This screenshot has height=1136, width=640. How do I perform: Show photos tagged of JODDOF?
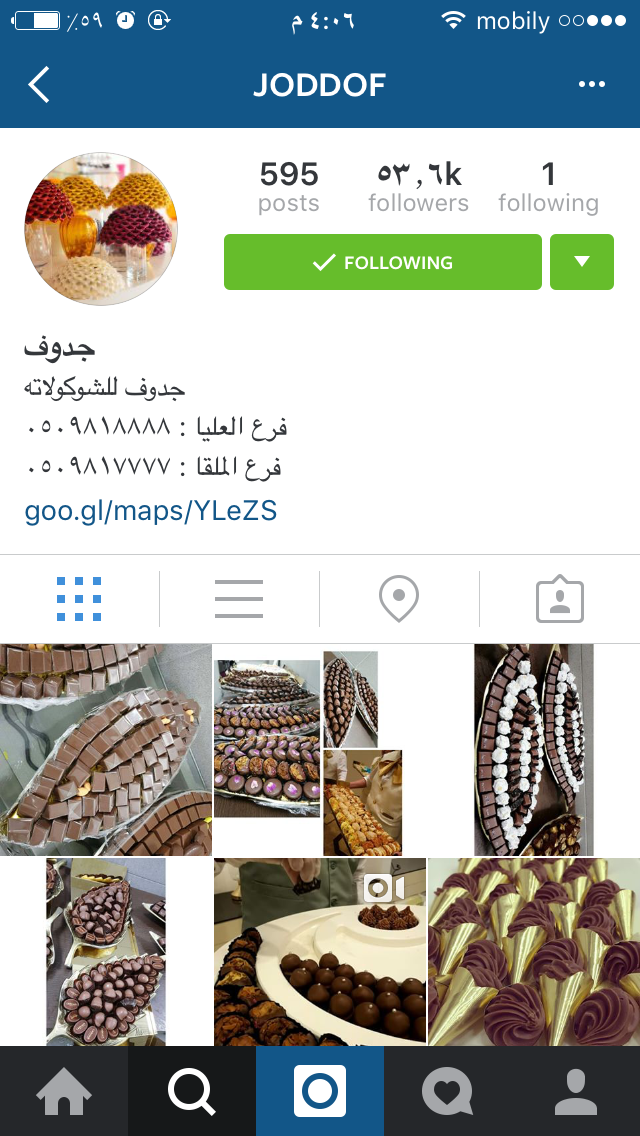[559, 599]
